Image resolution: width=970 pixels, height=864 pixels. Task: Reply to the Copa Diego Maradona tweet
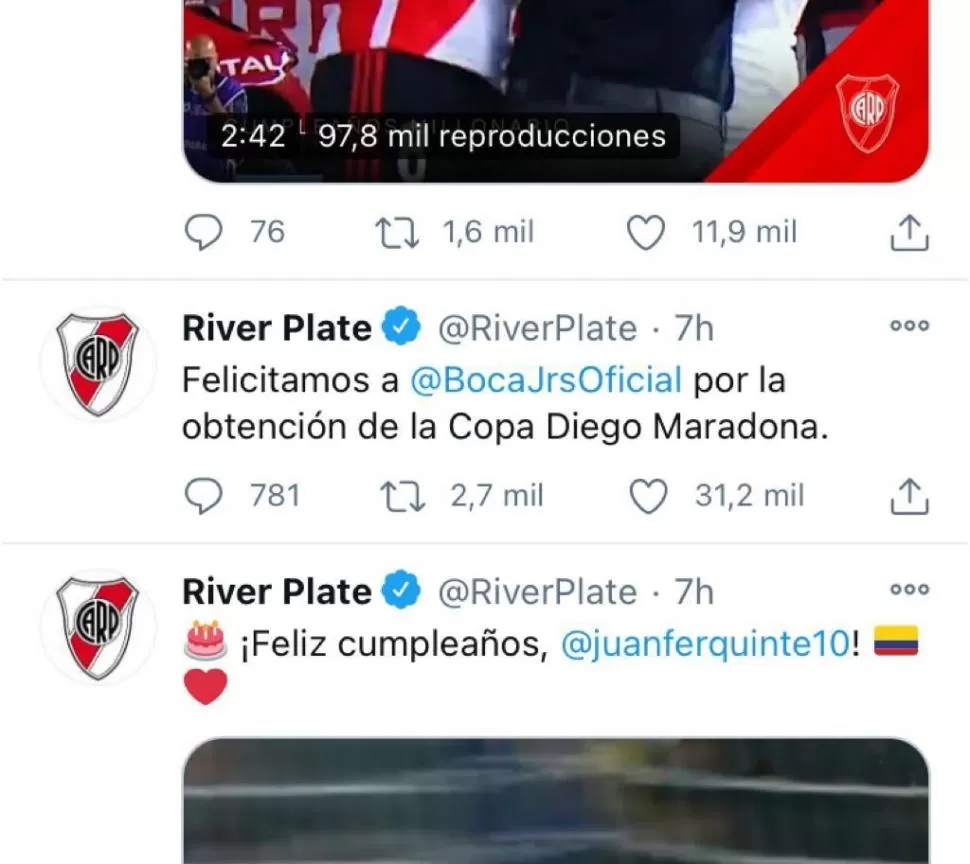click(205, 496)
